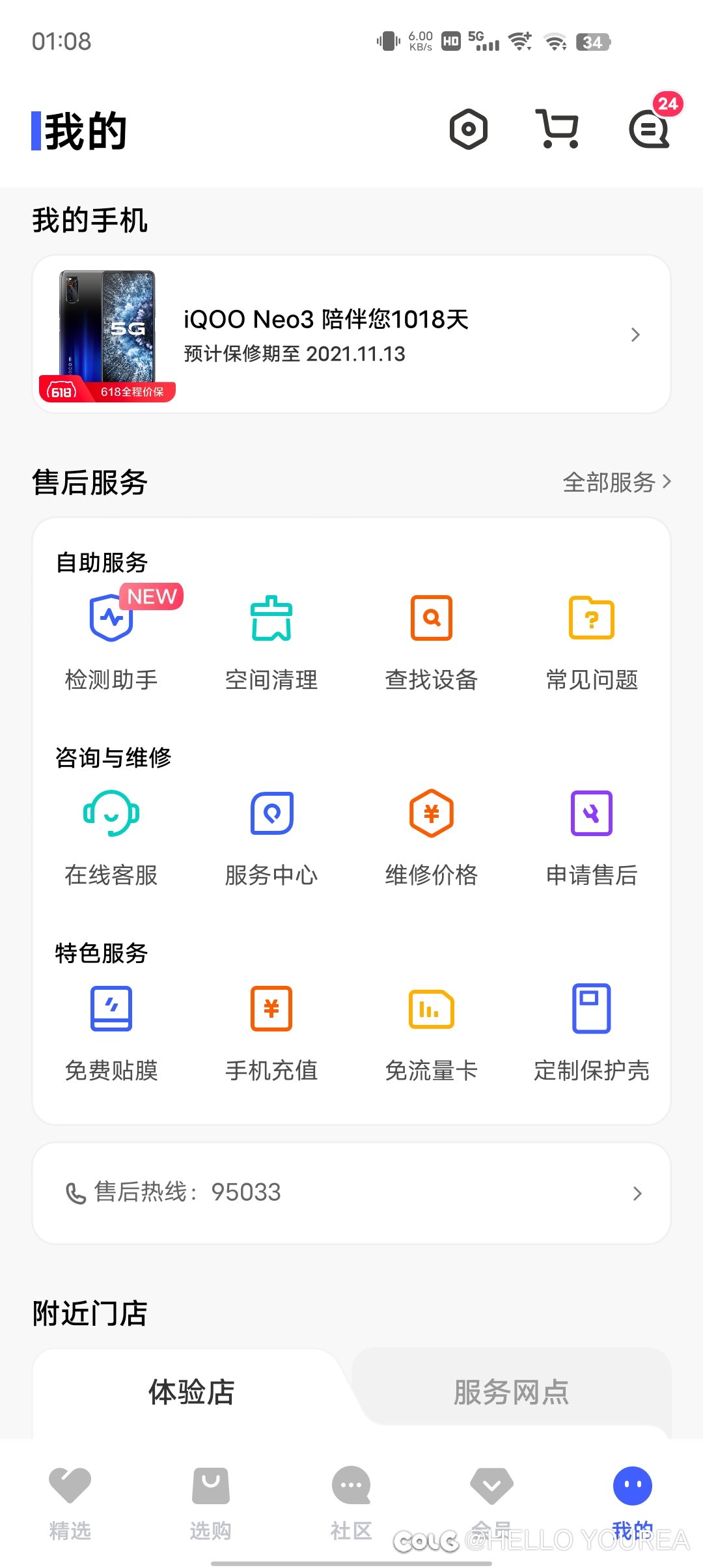Open messages with 24 badge
This screenshot has width=703, height=1568.
651,128
